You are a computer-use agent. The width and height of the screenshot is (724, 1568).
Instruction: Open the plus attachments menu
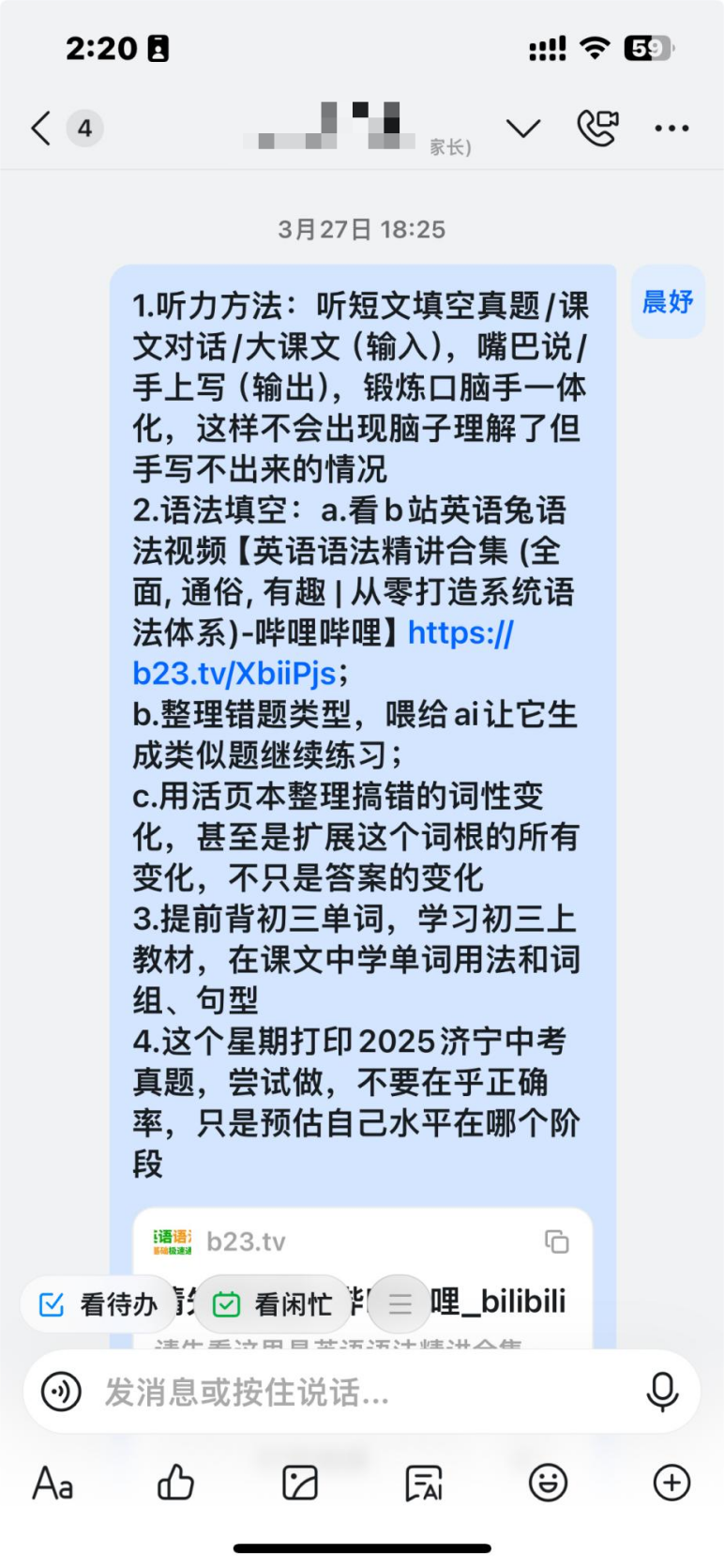point(671,1484)
